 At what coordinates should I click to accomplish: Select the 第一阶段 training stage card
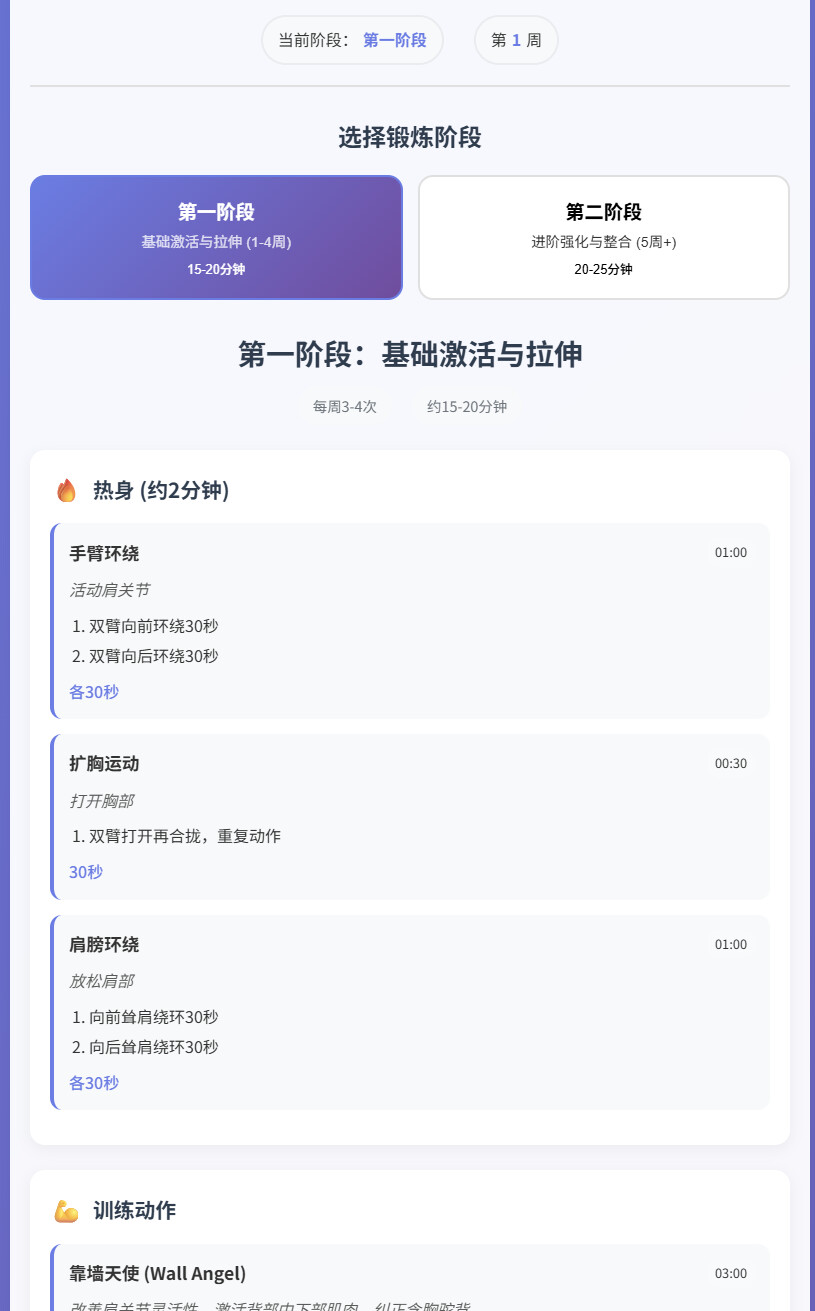(216, 237)
